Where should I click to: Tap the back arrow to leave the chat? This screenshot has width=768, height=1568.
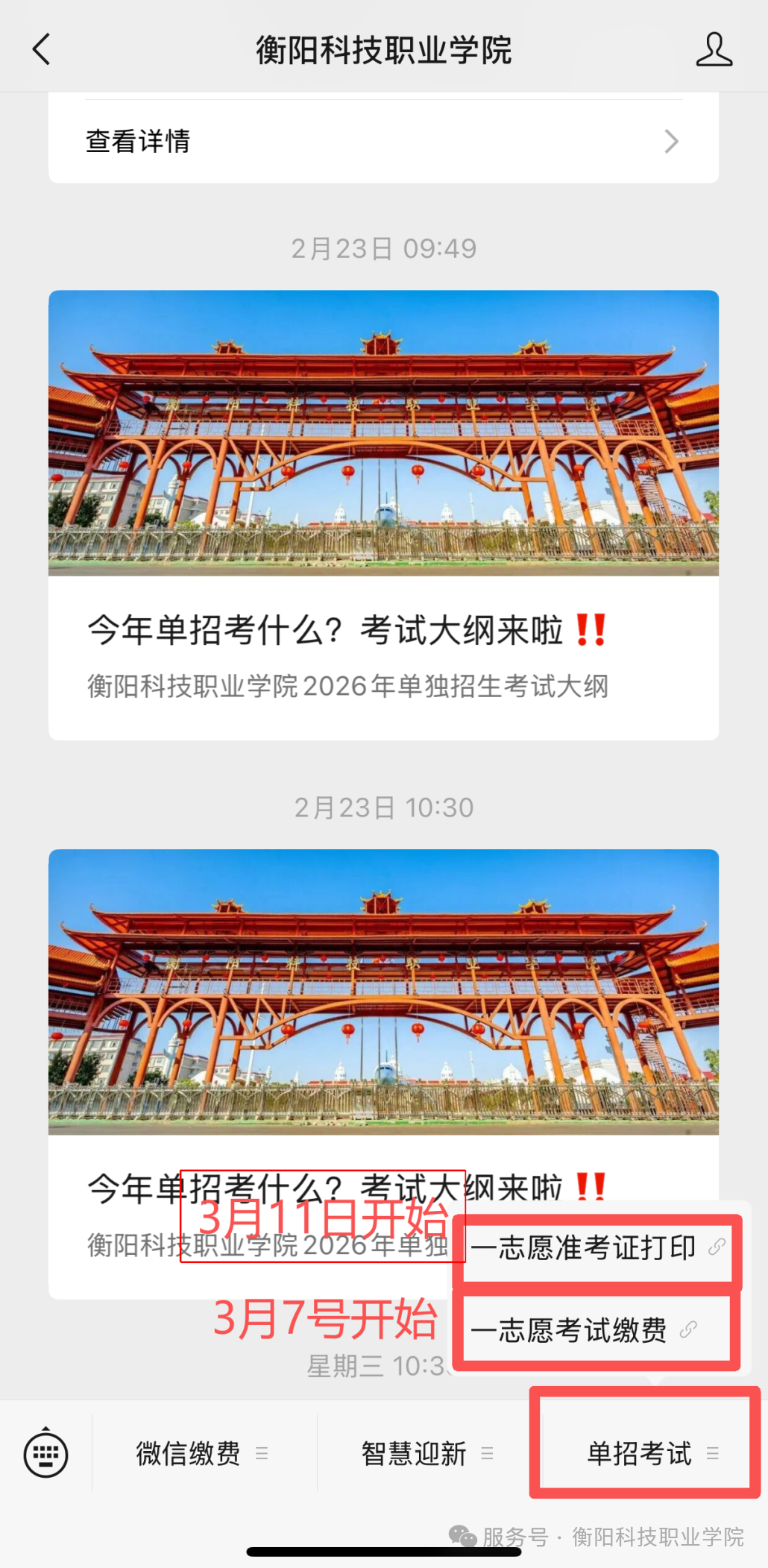[41, 50]
